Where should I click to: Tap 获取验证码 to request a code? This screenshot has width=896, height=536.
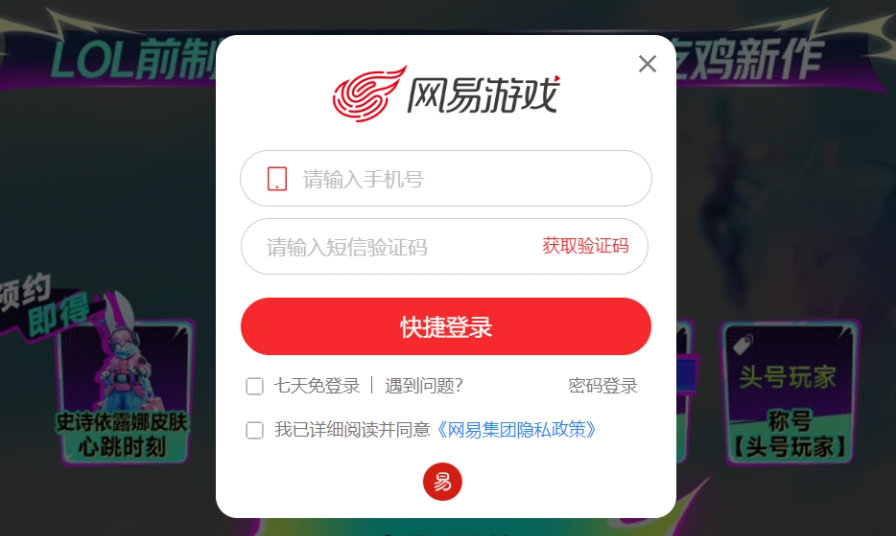click(585, 246)
